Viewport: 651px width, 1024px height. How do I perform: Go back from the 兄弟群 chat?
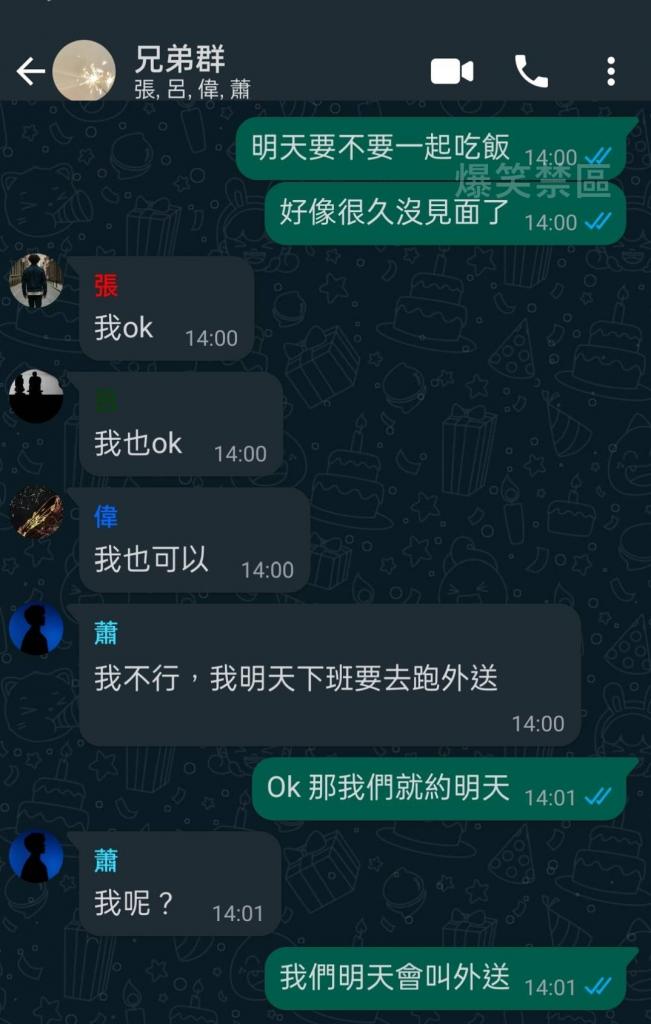(30, 71)
